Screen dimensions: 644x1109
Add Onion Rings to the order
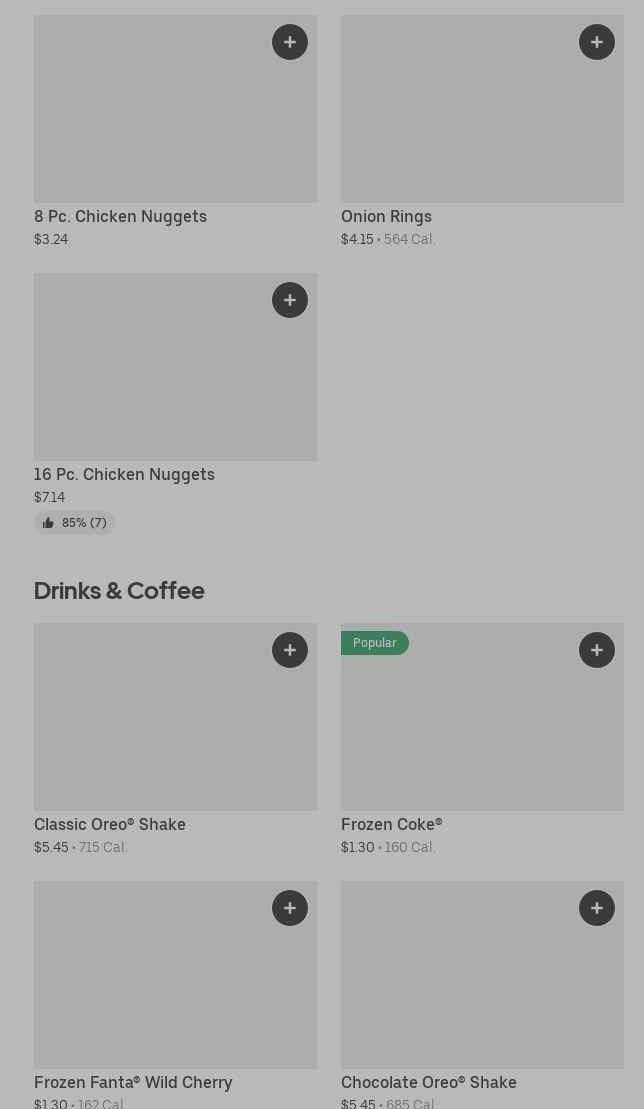(597, 42)
